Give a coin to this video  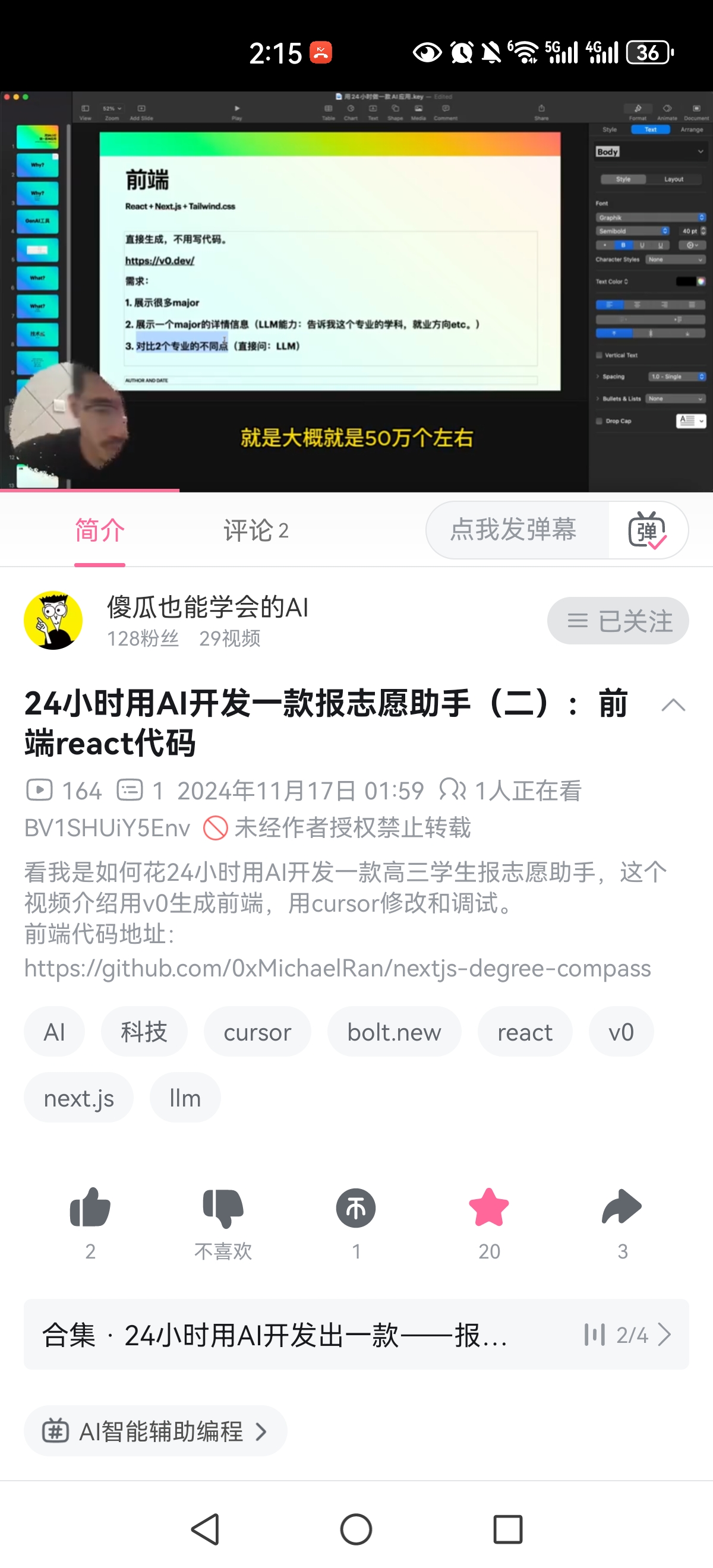pos(356,1207)
